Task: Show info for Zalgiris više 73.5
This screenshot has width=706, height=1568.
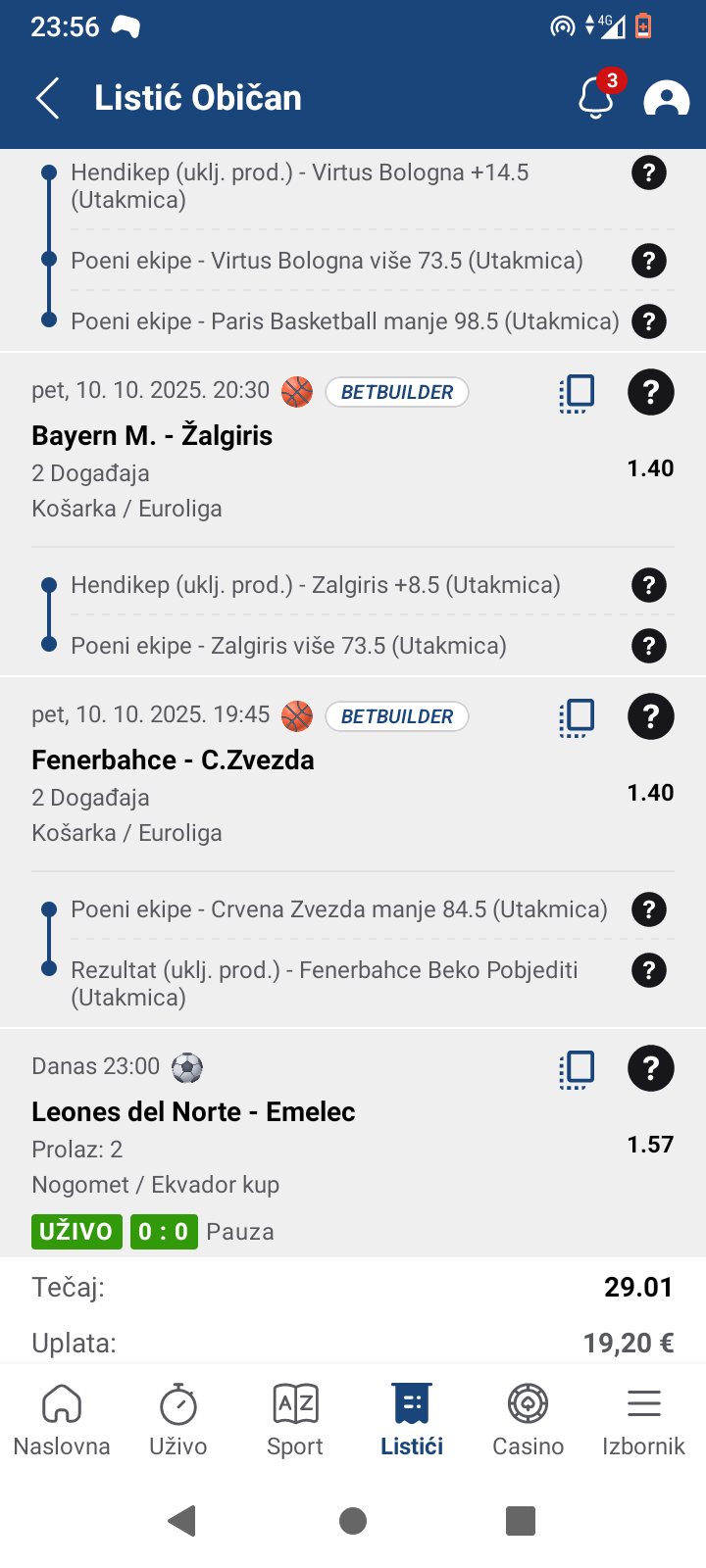Action: 648,646
